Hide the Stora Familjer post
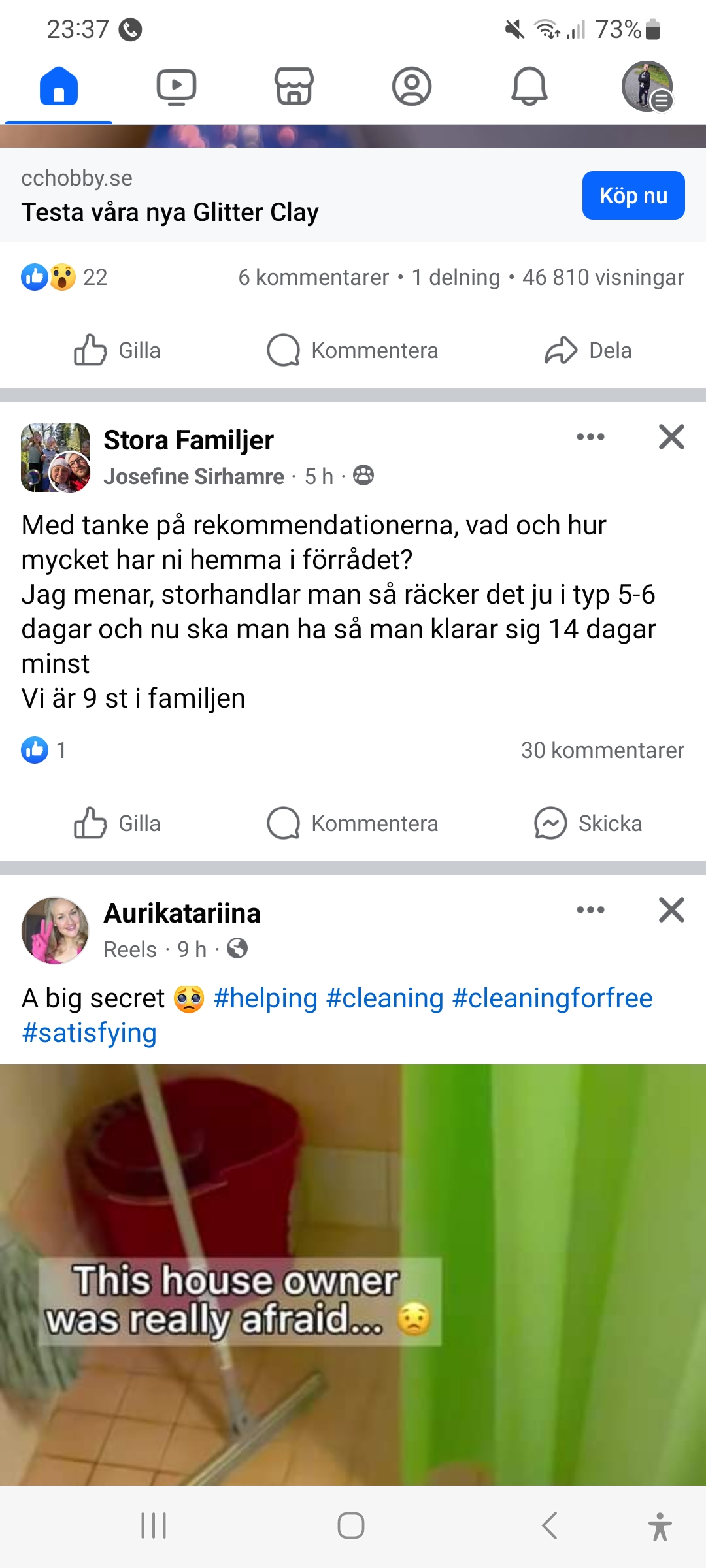Screen dimensions: 706x1568 click(x=671, y=437)
